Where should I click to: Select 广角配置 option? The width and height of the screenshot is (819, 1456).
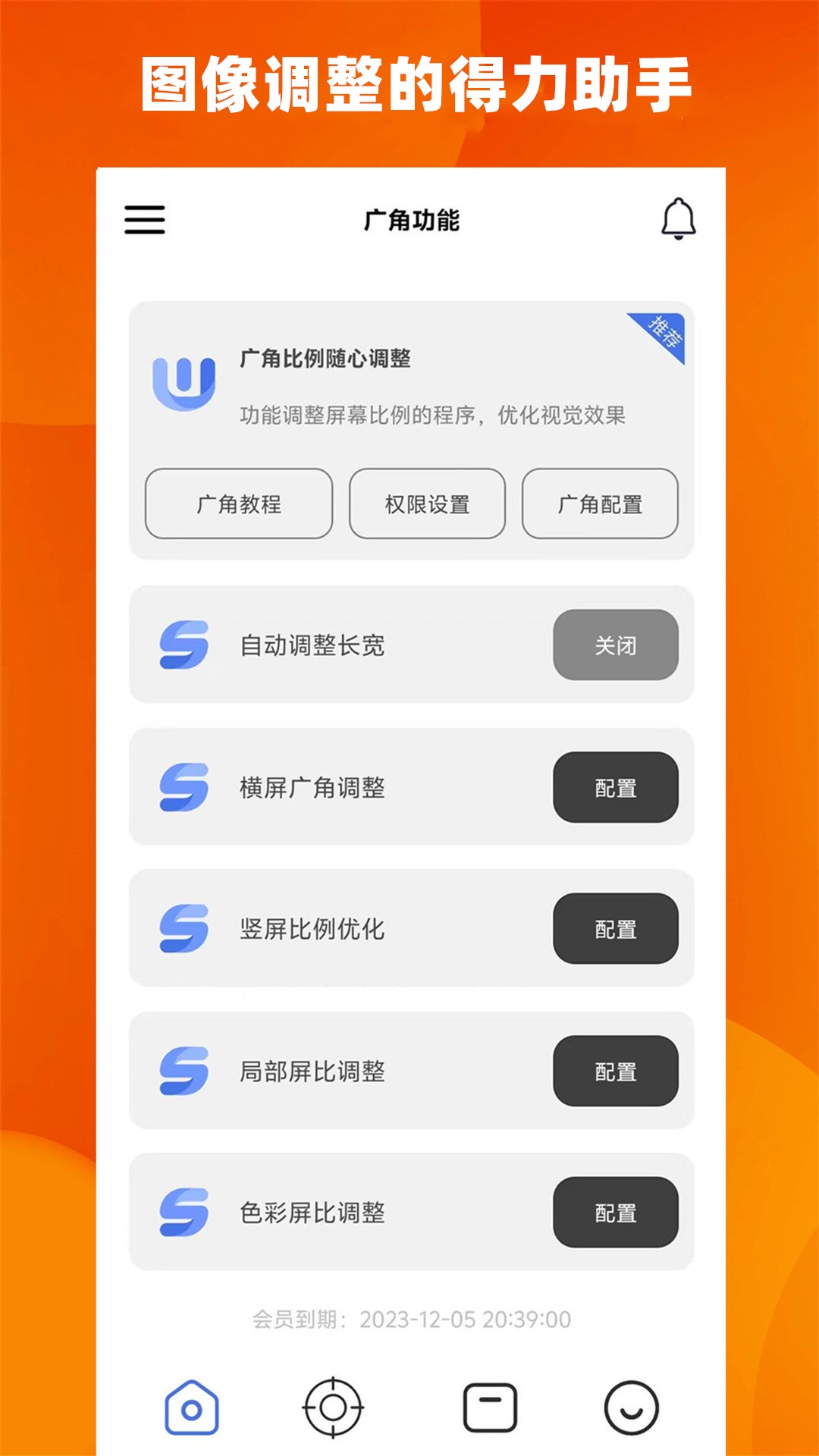click(x=599, y=503)
